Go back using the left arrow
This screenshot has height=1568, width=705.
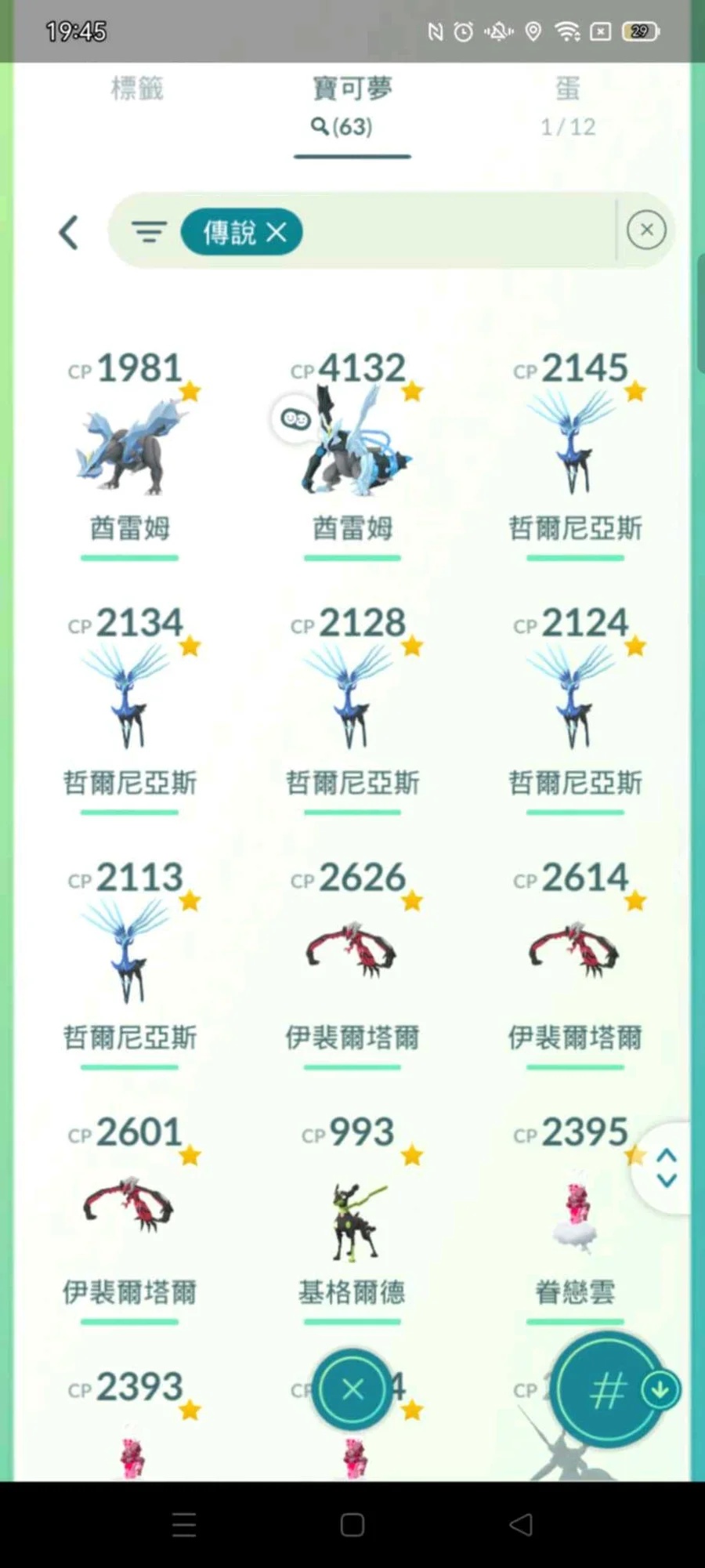pyautogui.click(x=69, y=233)
